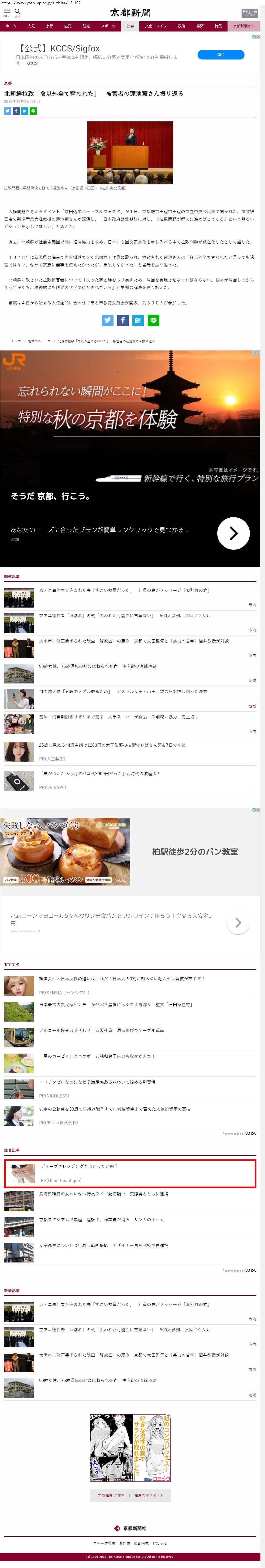Viewport: 265px width, 1568px height.
Task: Share the article on Twitter below the text
Action: pyautogui.click(x=108, y=320)
